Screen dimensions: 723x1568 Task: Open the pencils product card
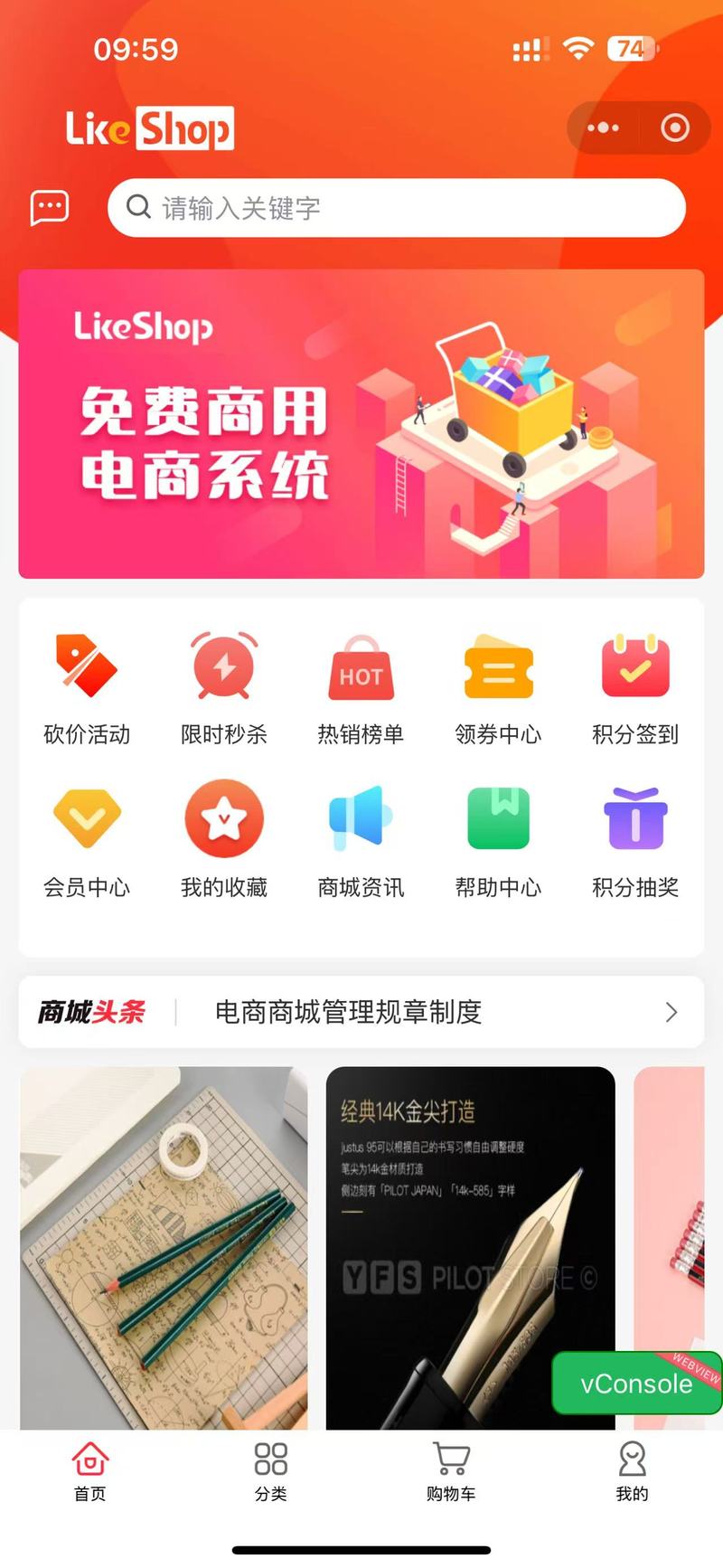click(164, 1248)
